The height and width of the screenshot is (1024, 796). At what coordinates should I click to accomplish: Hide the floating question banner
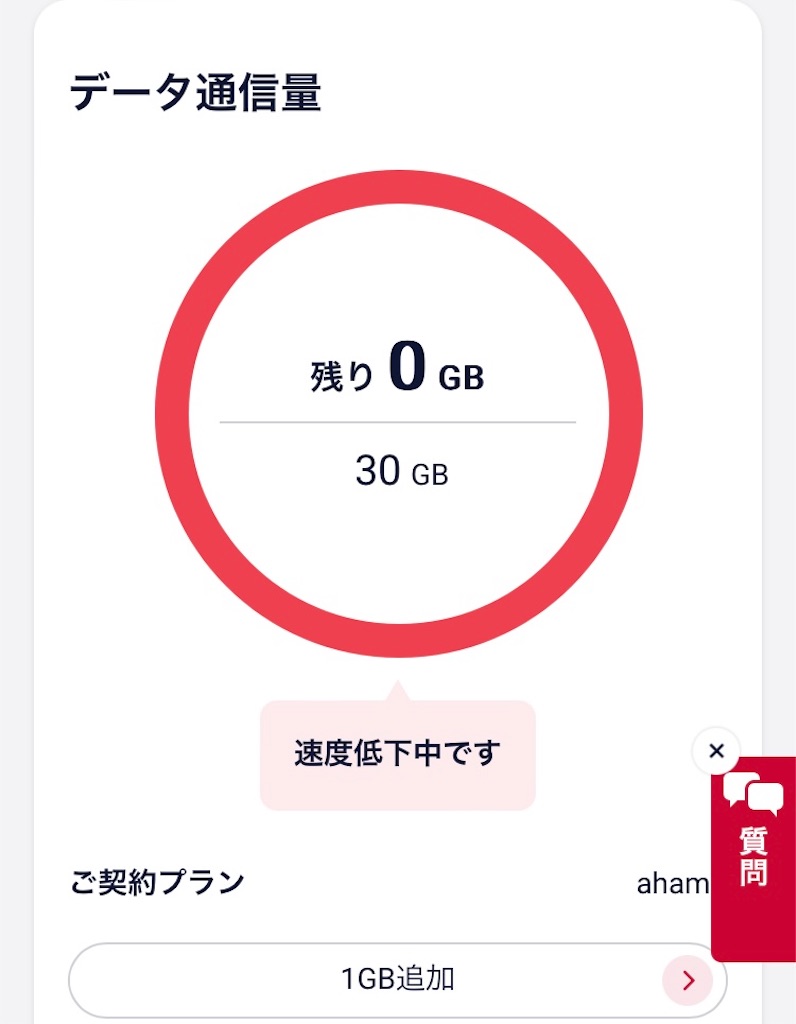tap(716, 751)
